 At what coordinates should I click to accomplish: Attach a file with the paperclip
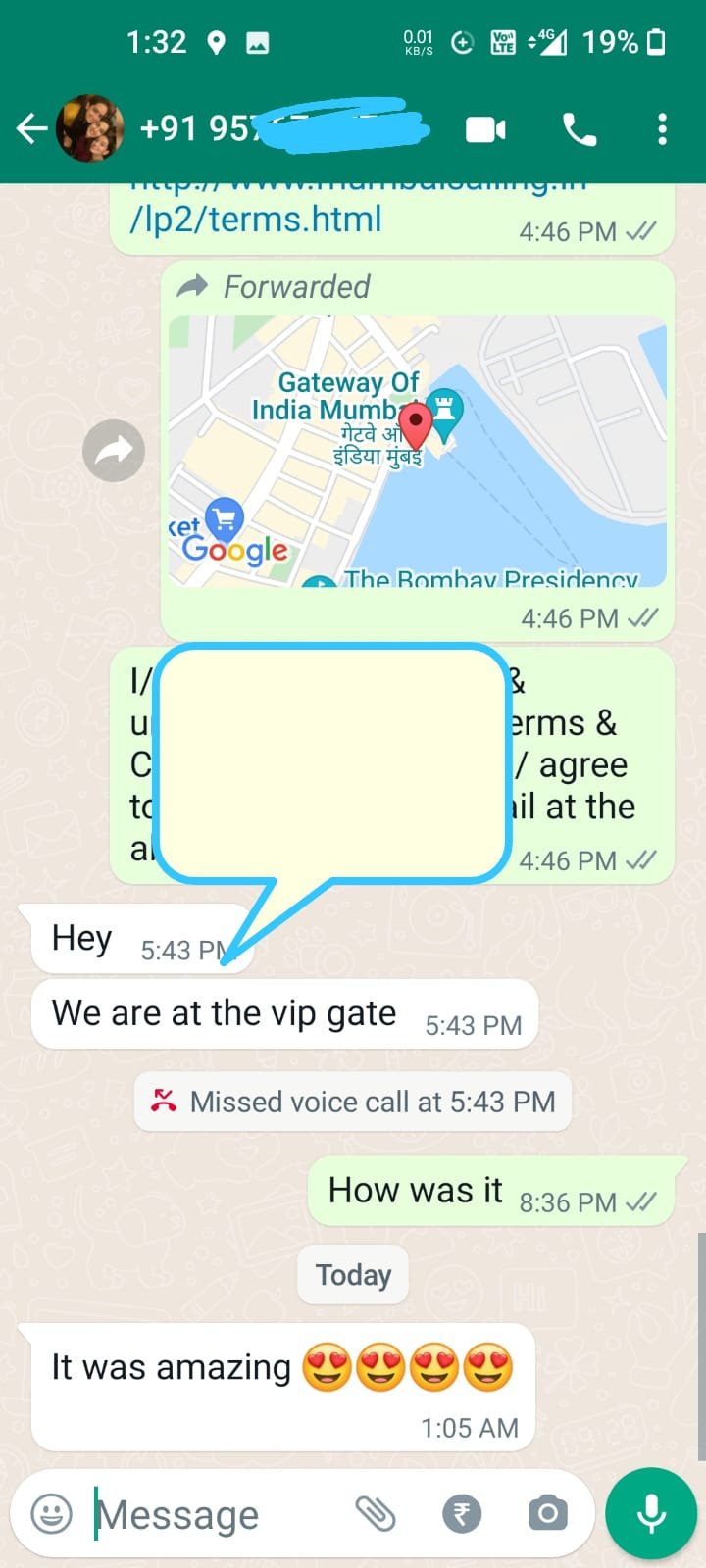(375, 1514)
